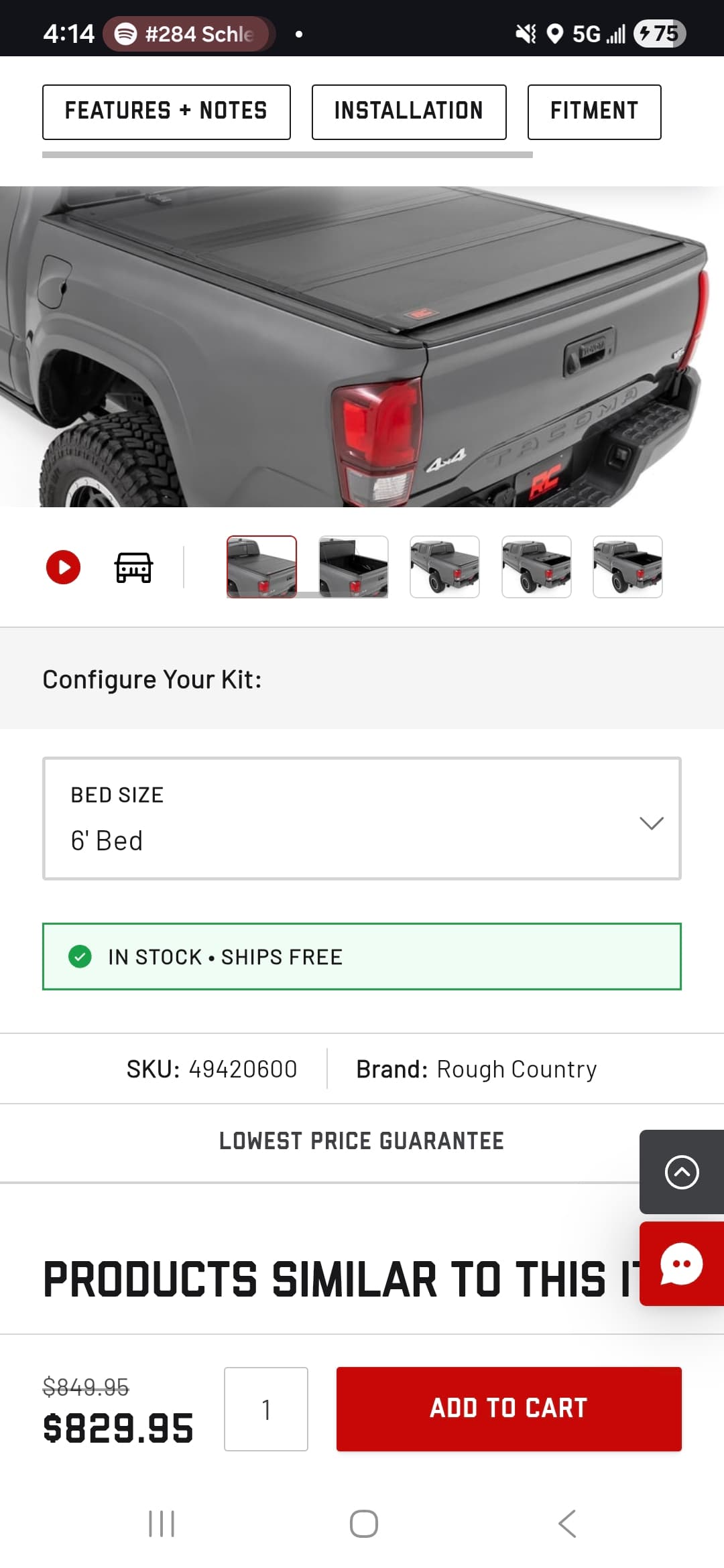Play the product video
The image size is (724, 1568).
point(63,567)
